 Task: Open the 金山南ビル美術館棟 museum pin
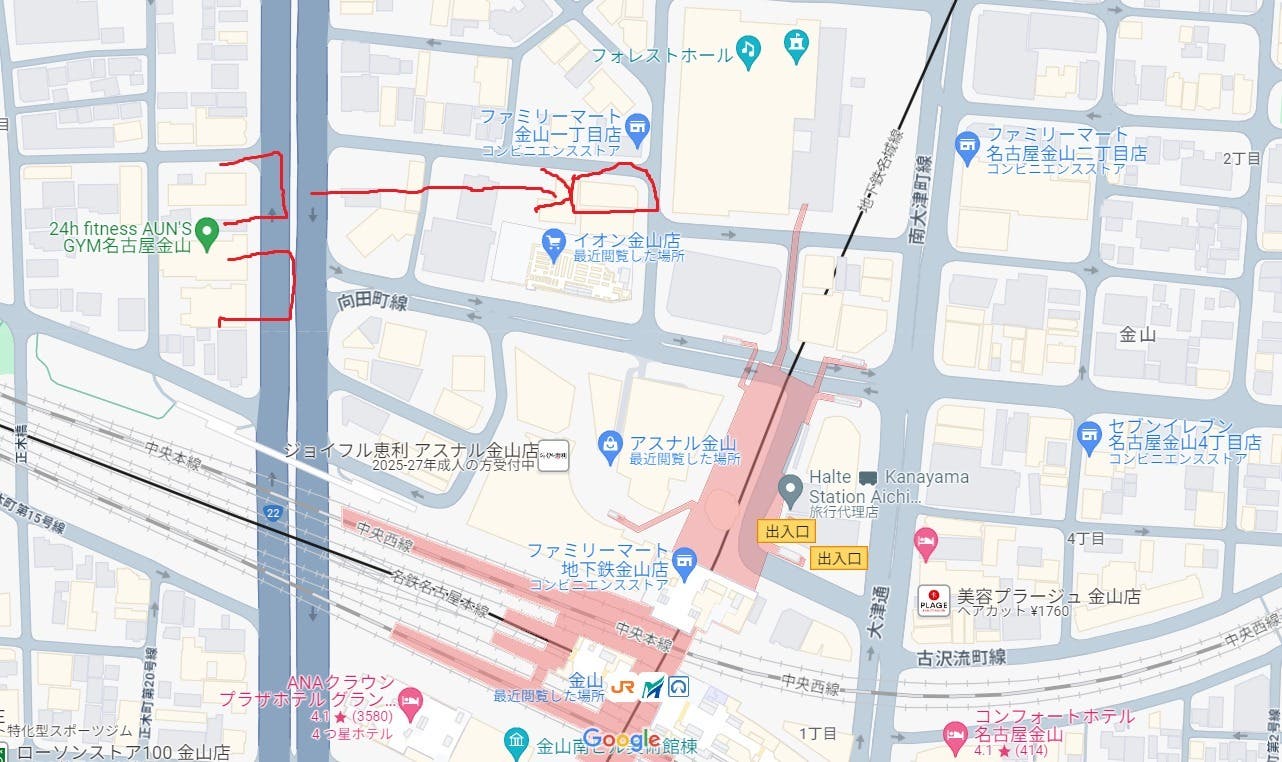(x=516, y=741)
